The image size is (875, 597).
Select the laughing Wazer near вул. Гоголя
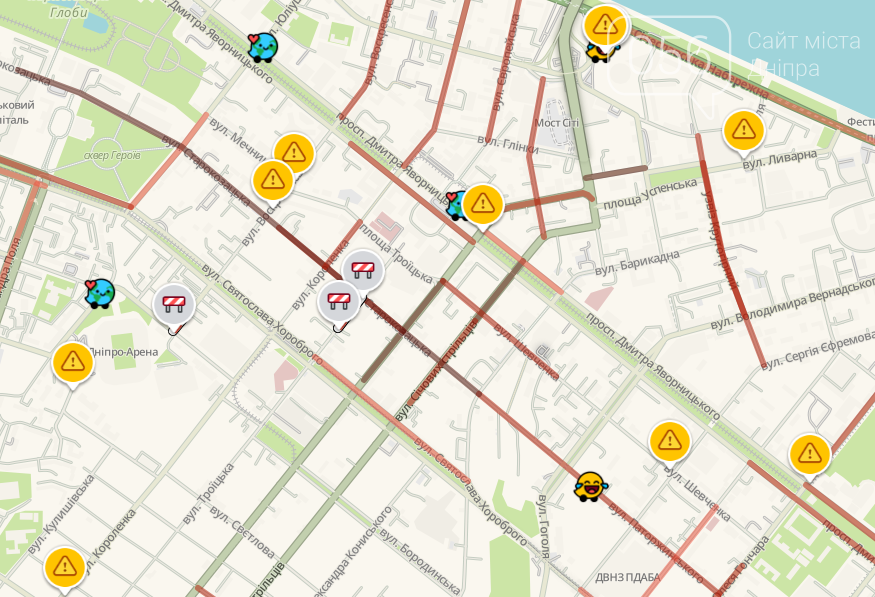[x=591, y=486]
